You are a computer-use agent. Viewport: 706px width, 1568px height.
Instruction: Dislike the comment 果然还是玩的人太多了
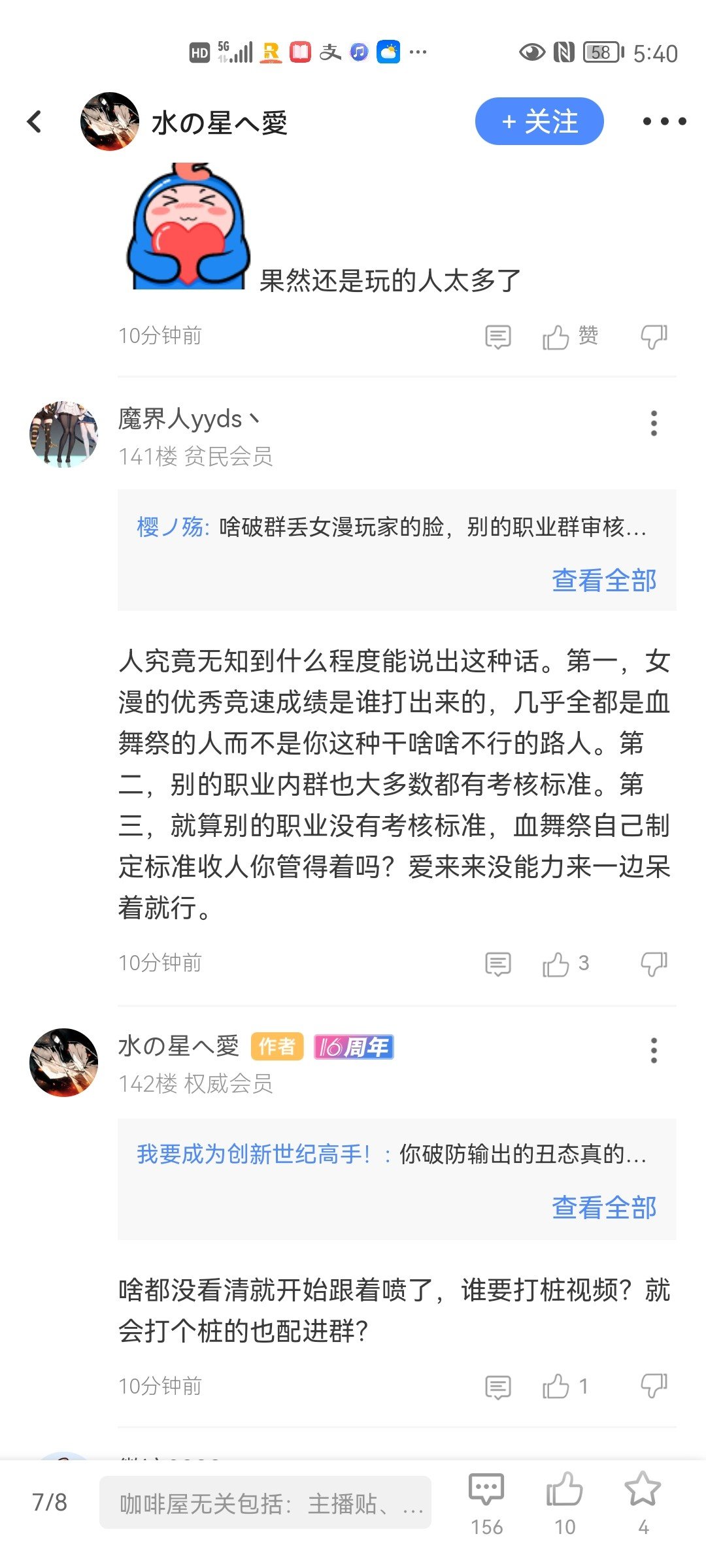click(x=654, y=336)
